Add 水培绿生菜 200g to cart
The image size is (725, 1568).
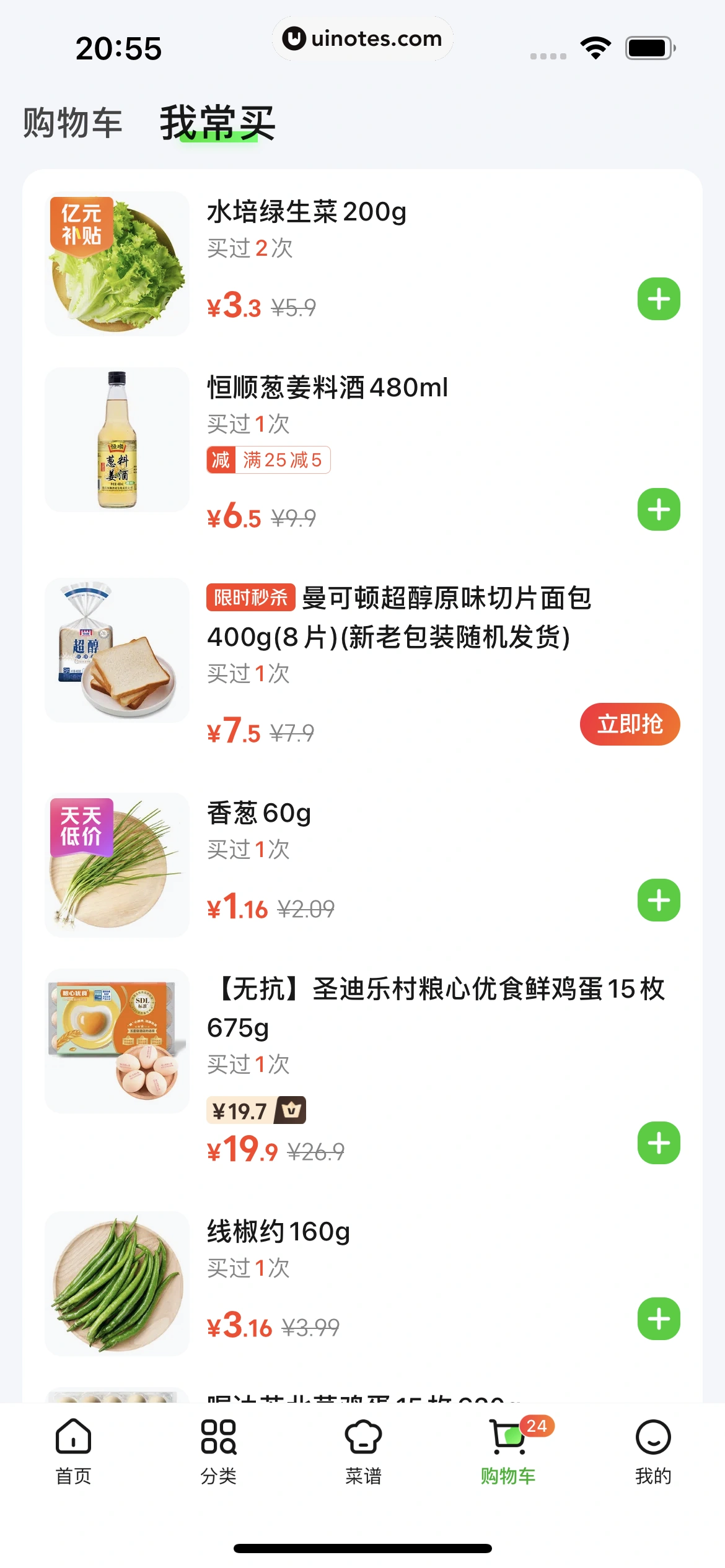click(658, 299)
